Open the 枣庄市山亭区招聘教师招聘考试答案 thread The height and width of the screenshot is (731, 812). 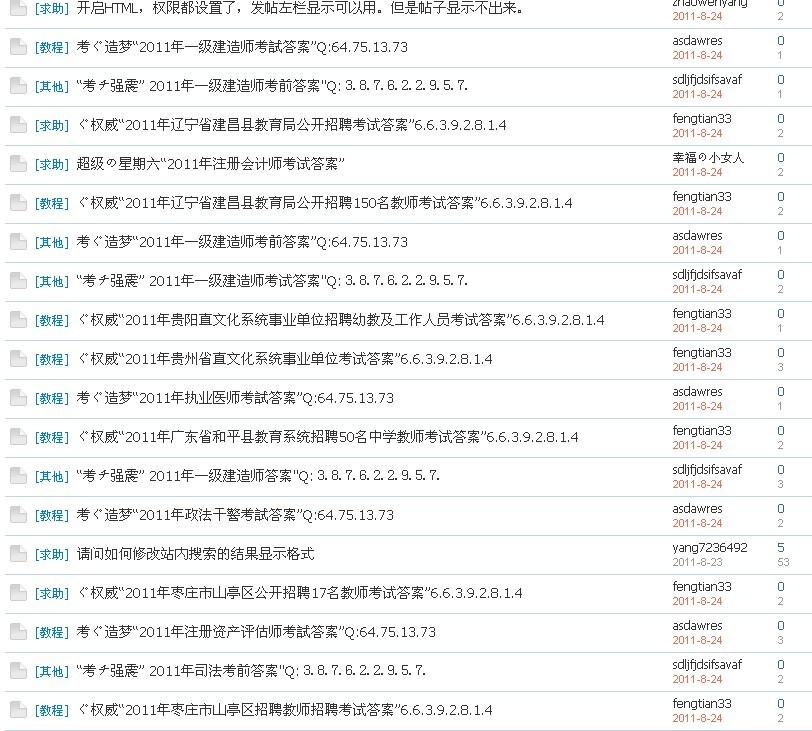tap(284, 710)
